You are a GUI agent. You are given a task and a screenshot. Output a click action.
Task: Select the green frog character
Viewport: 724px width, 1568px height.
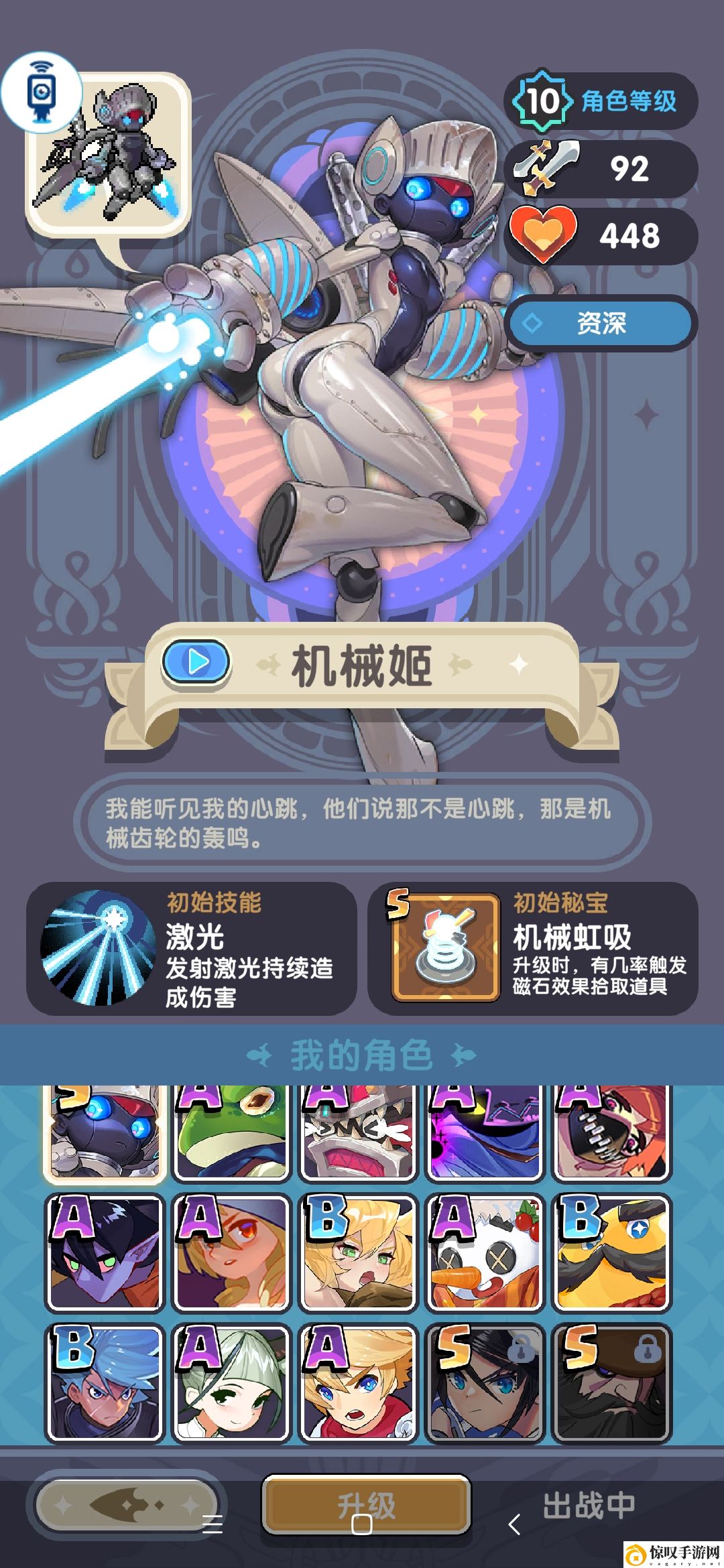231,1131
